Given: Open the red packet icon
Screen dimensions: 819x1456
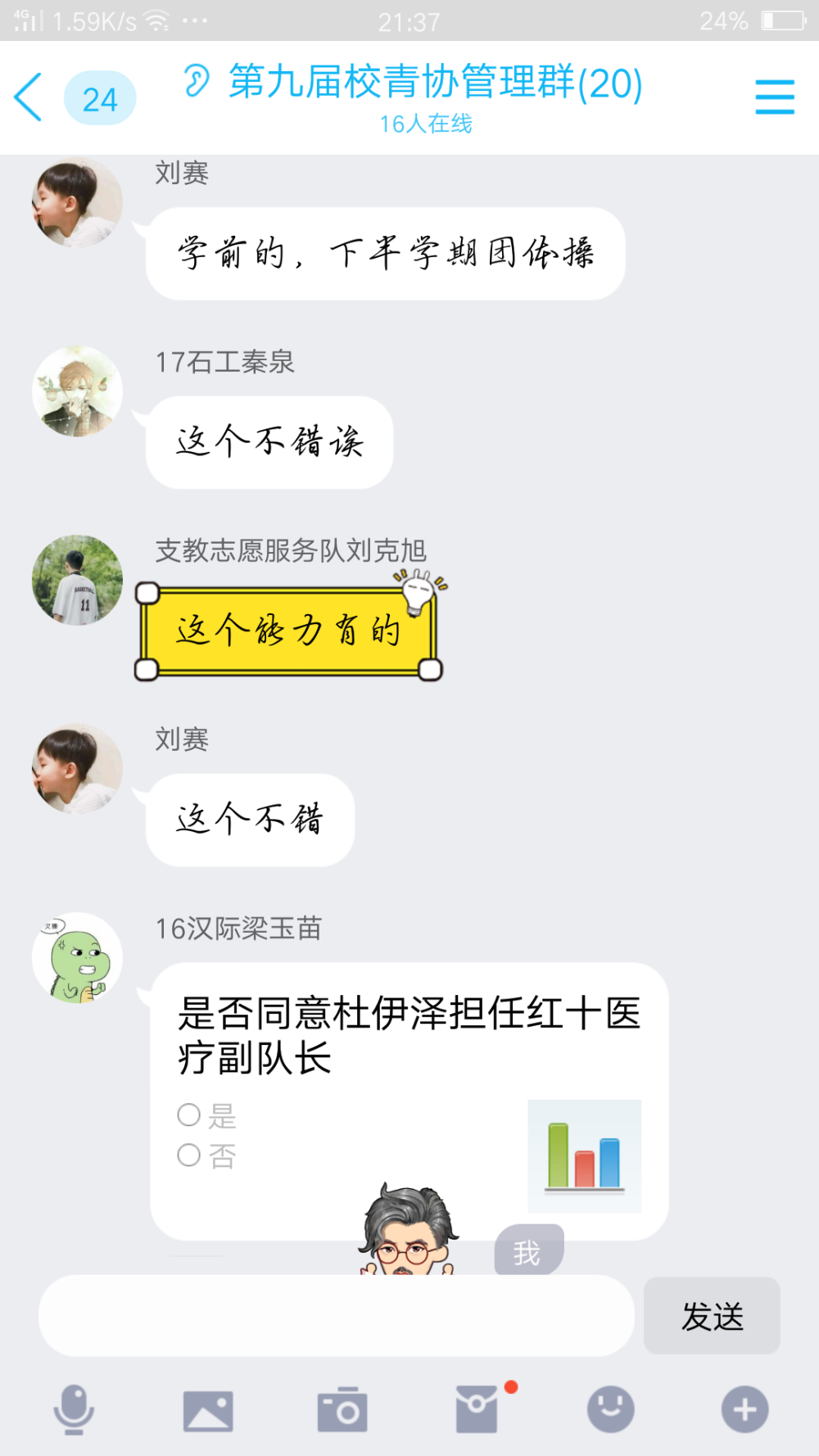Looking at the screenshot, I should pyautogui.click(x=477, y=1409).
